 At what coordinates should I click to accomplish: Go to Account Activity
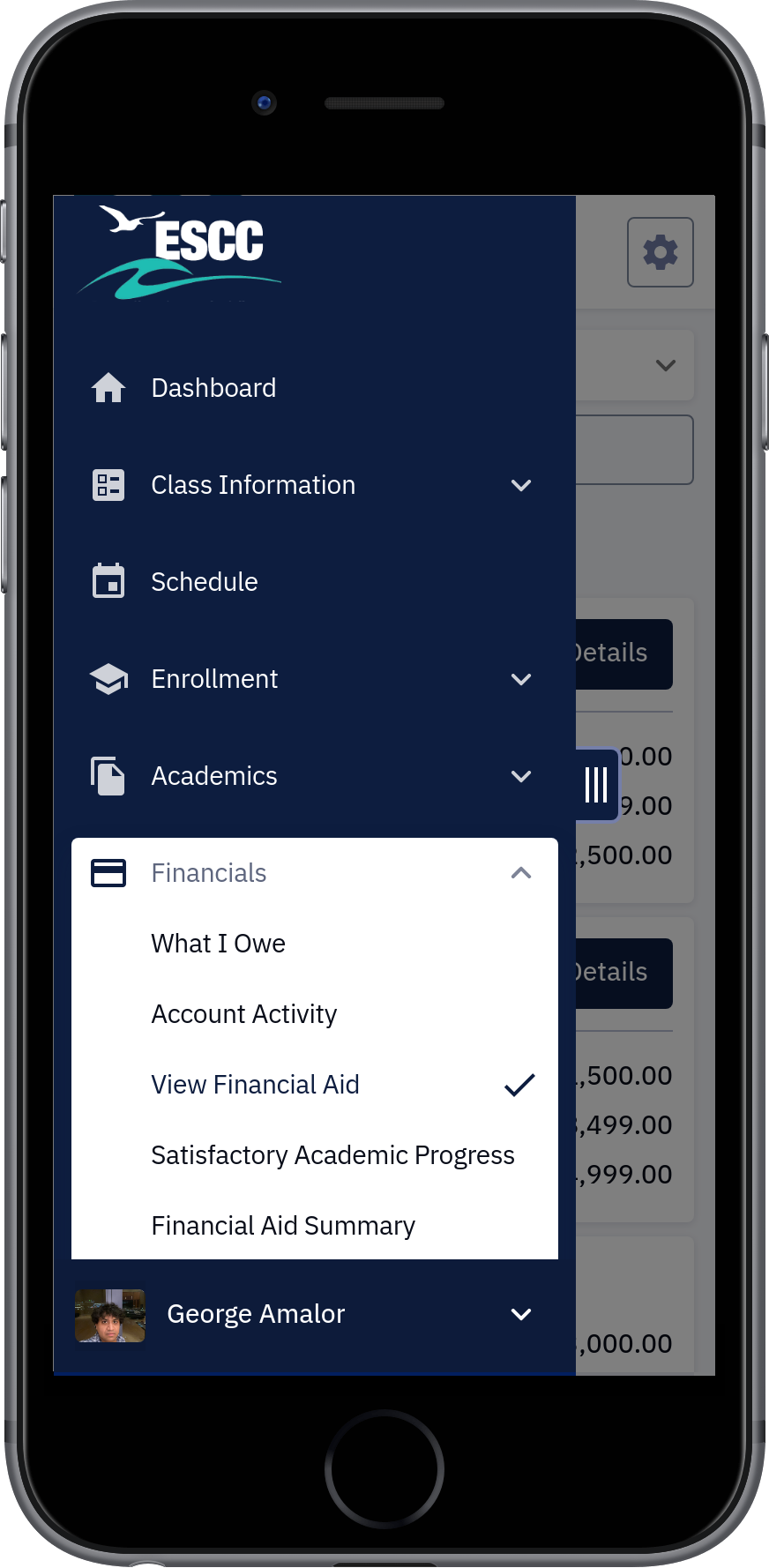pyautogui.click(x=314, y=1014)
